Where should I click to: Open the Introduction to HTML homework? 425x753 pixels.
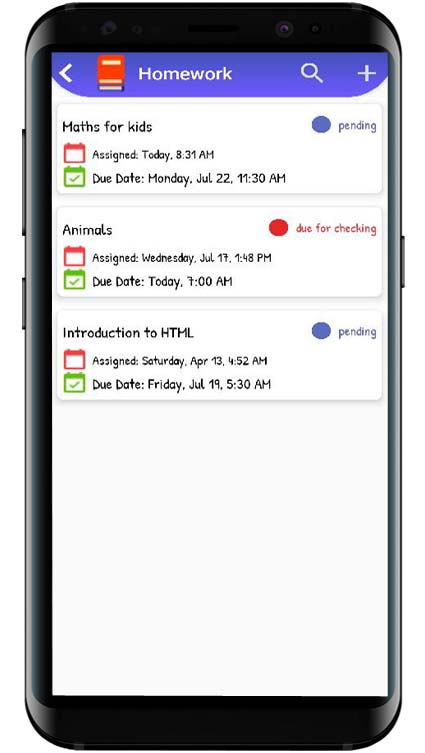coord(219,355)
